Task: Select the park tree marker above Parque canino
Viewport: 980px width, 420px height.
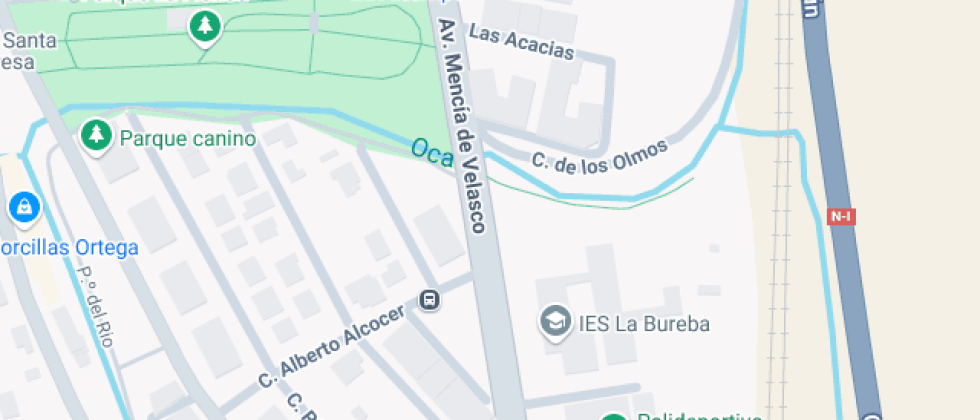Action: coord(204,27)
